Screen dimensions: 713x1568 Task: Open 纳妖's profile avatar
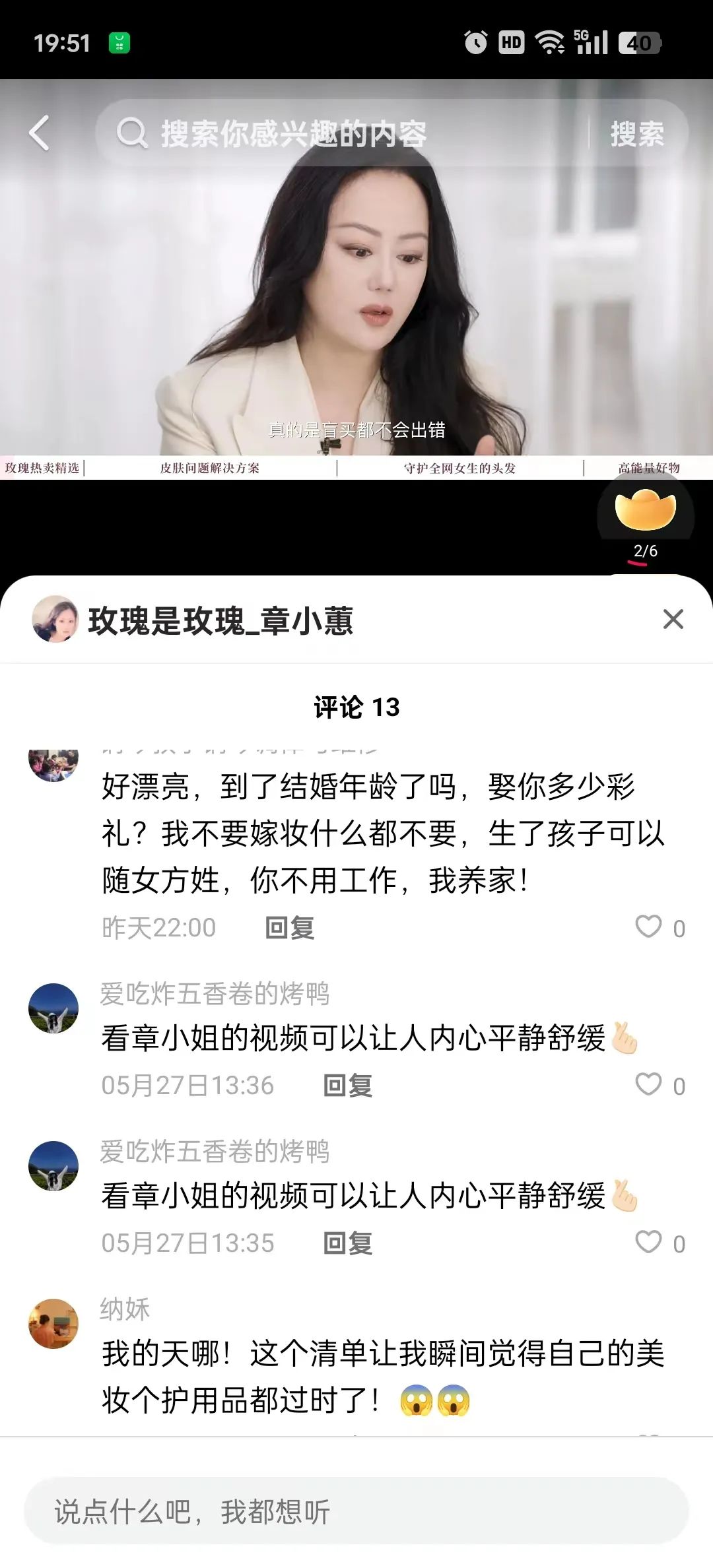[x=53, y=1324]
